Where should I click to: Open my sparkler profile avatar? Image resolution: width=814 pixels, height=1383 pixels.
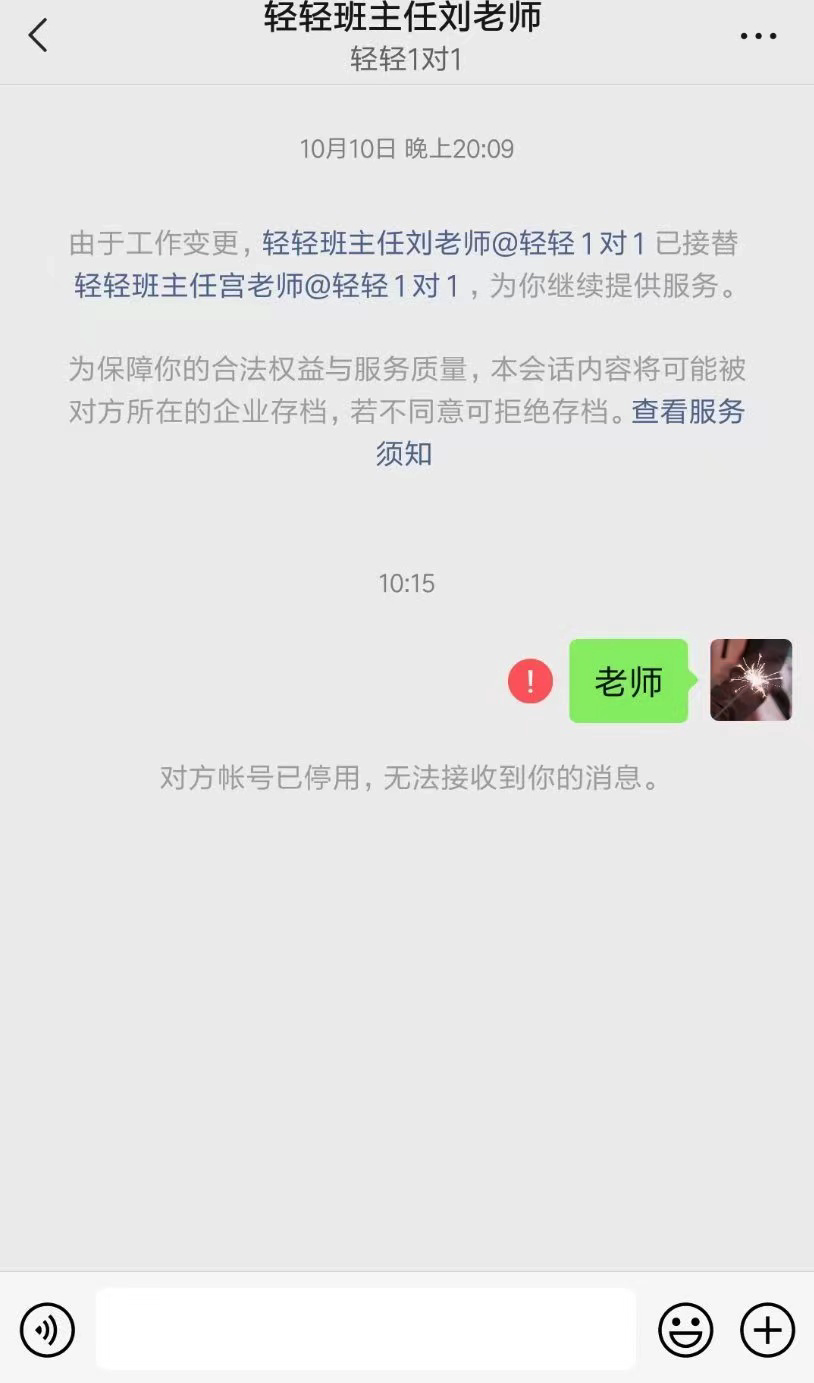pos(750,680)
